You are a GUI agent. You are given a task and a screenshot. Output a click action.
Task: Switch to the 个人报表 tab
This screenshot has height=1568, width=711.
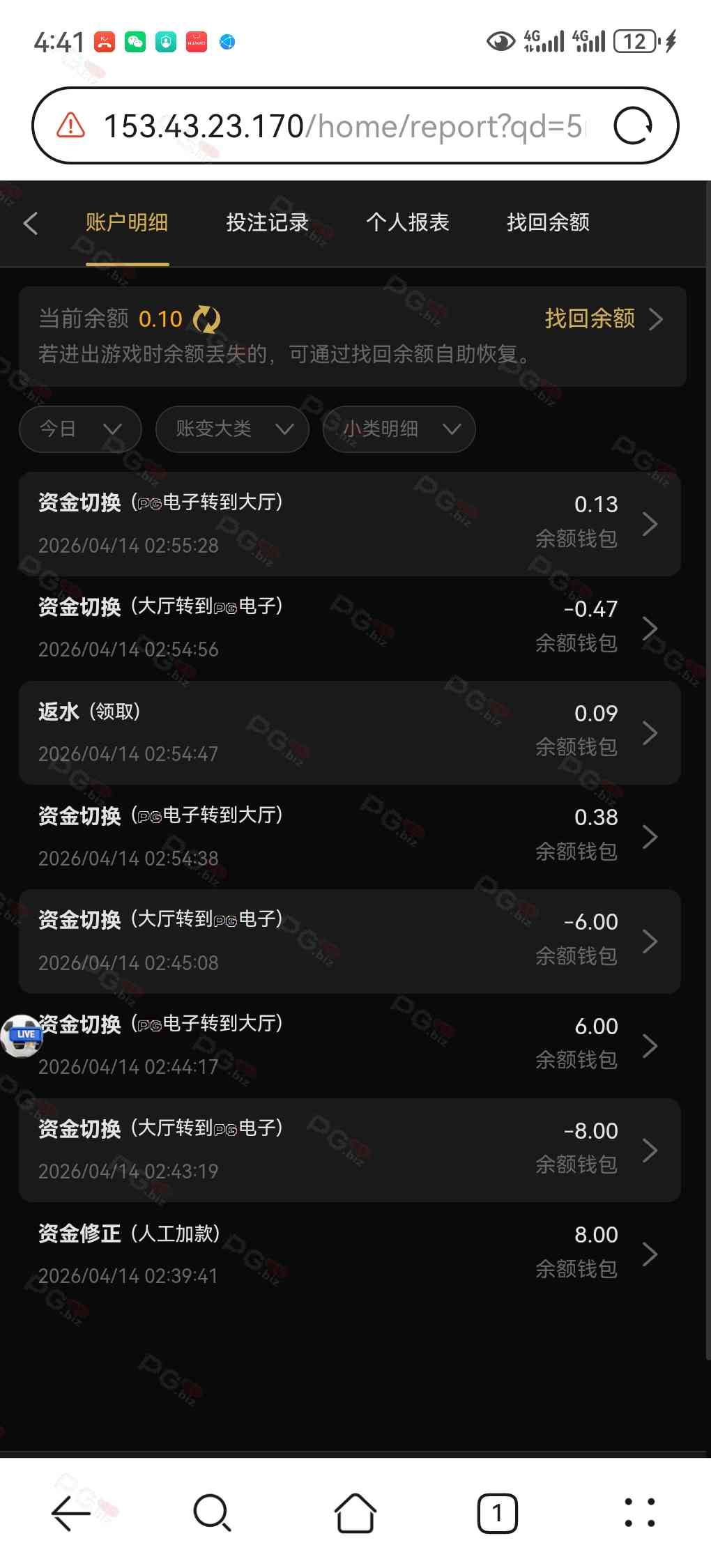click(x=408, y=223)
